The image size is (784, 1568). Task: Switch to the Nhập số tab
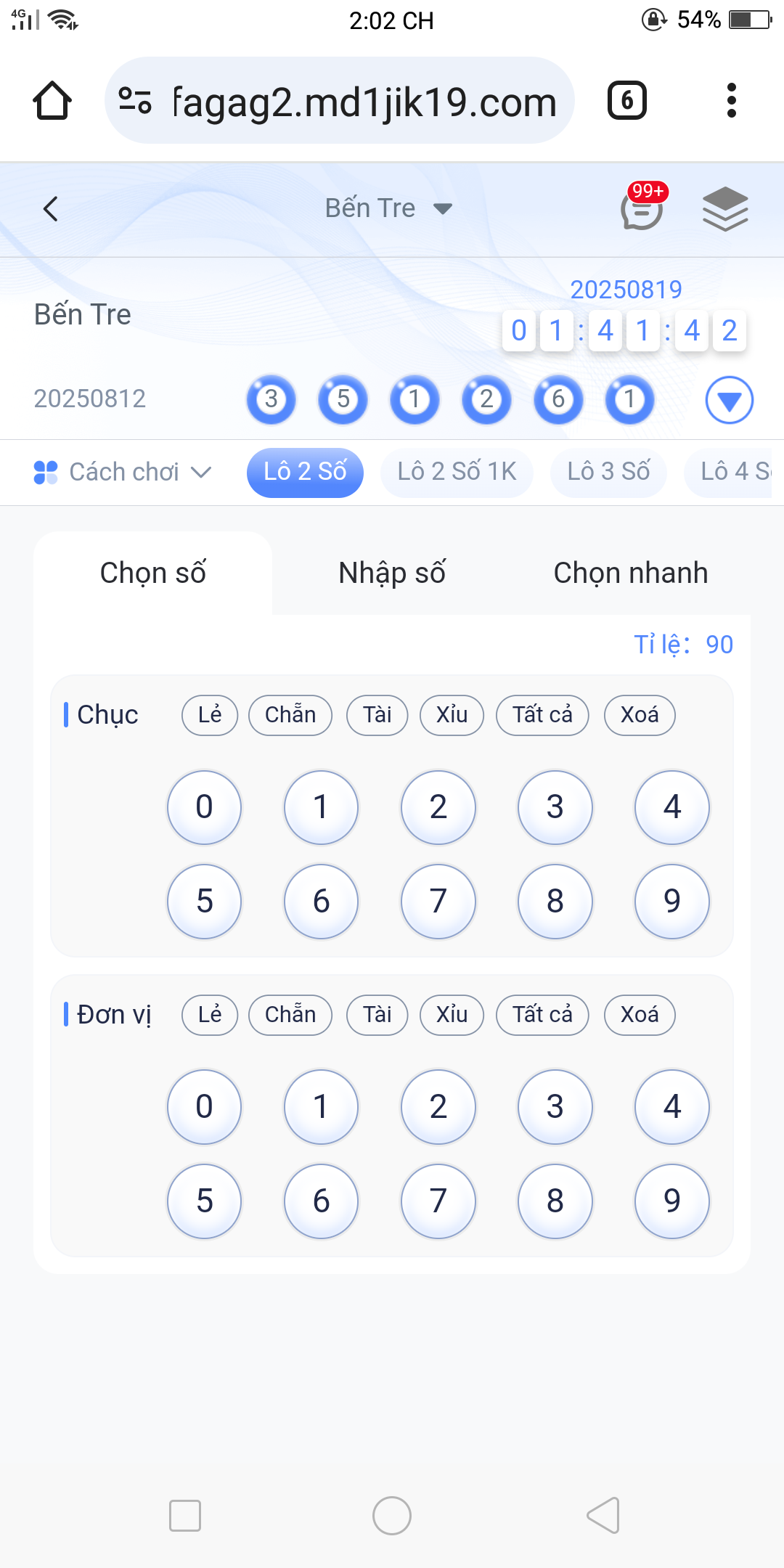392,573
